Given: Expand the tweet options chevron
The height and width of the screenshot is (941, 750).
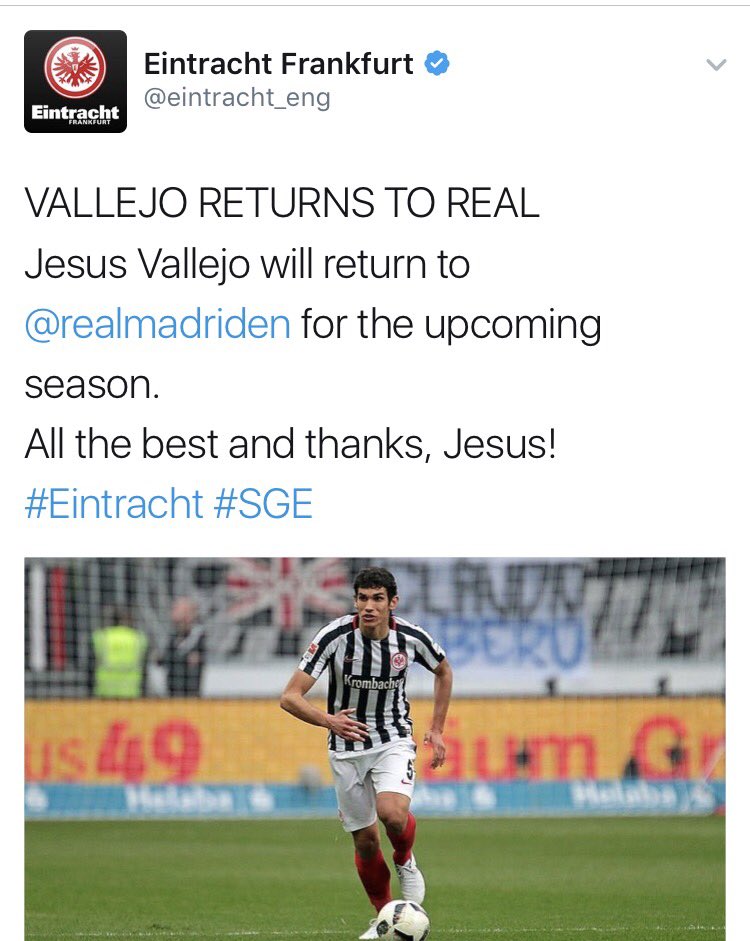Looking at the screenshot, I should point(715,66).
